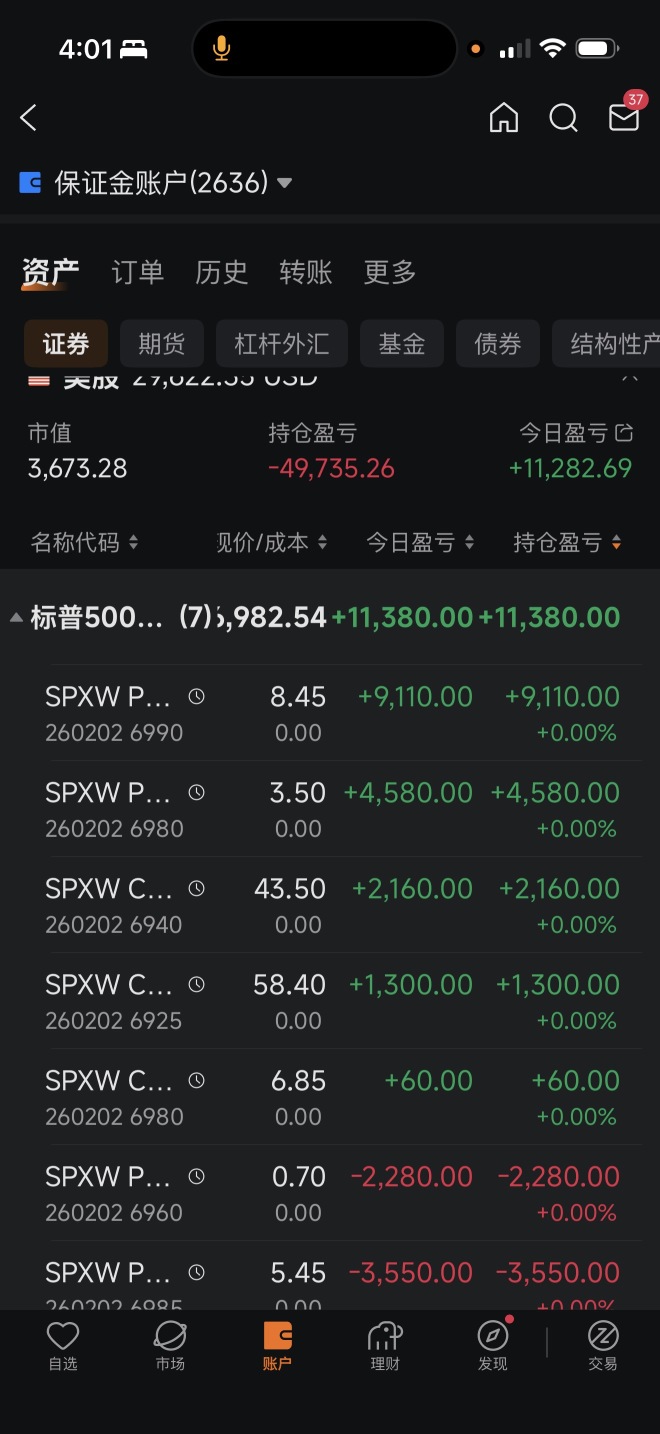Switch to the 转账 tab

click(x=305, y=272)
